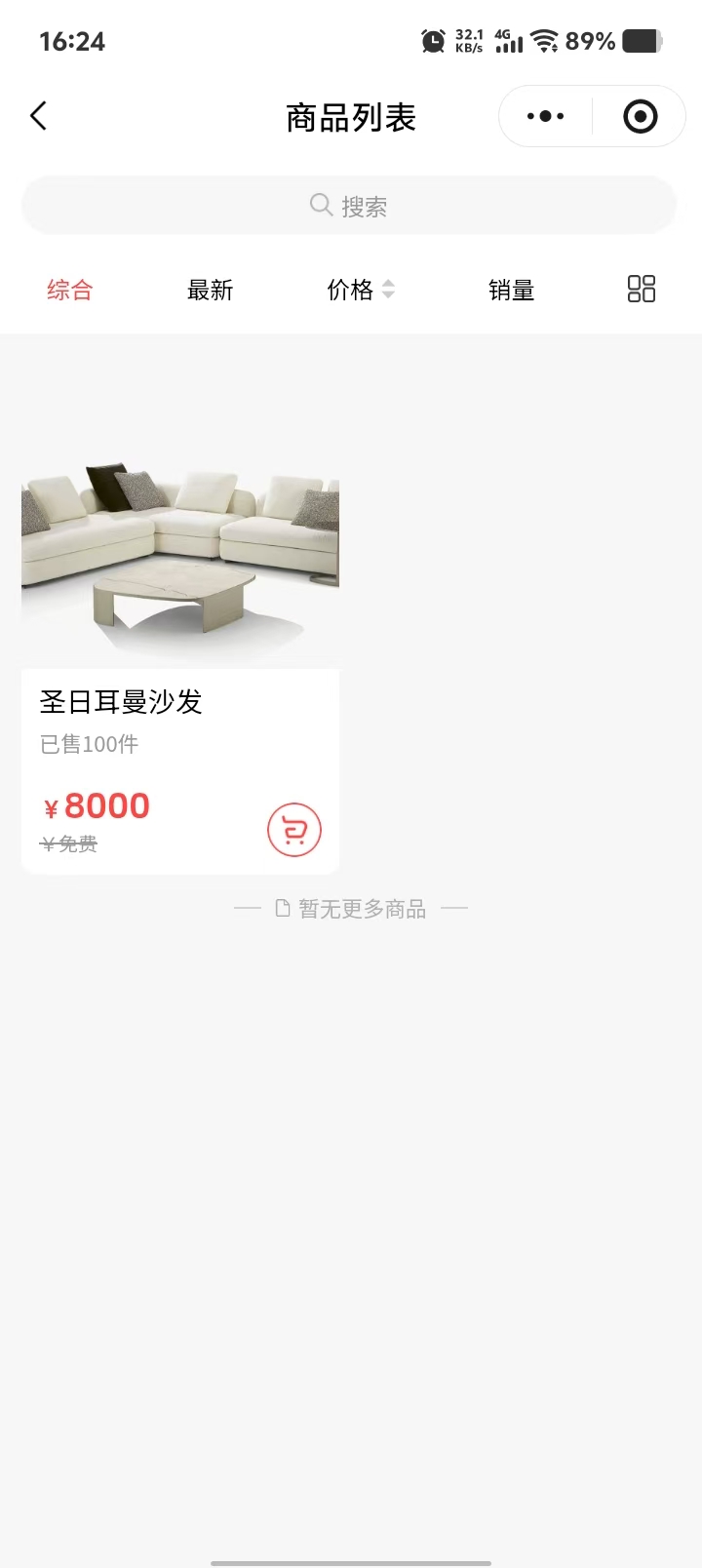The image size is (702, 1568).
Task: Close the mini-program with the circle button
Action: (640, 117)
